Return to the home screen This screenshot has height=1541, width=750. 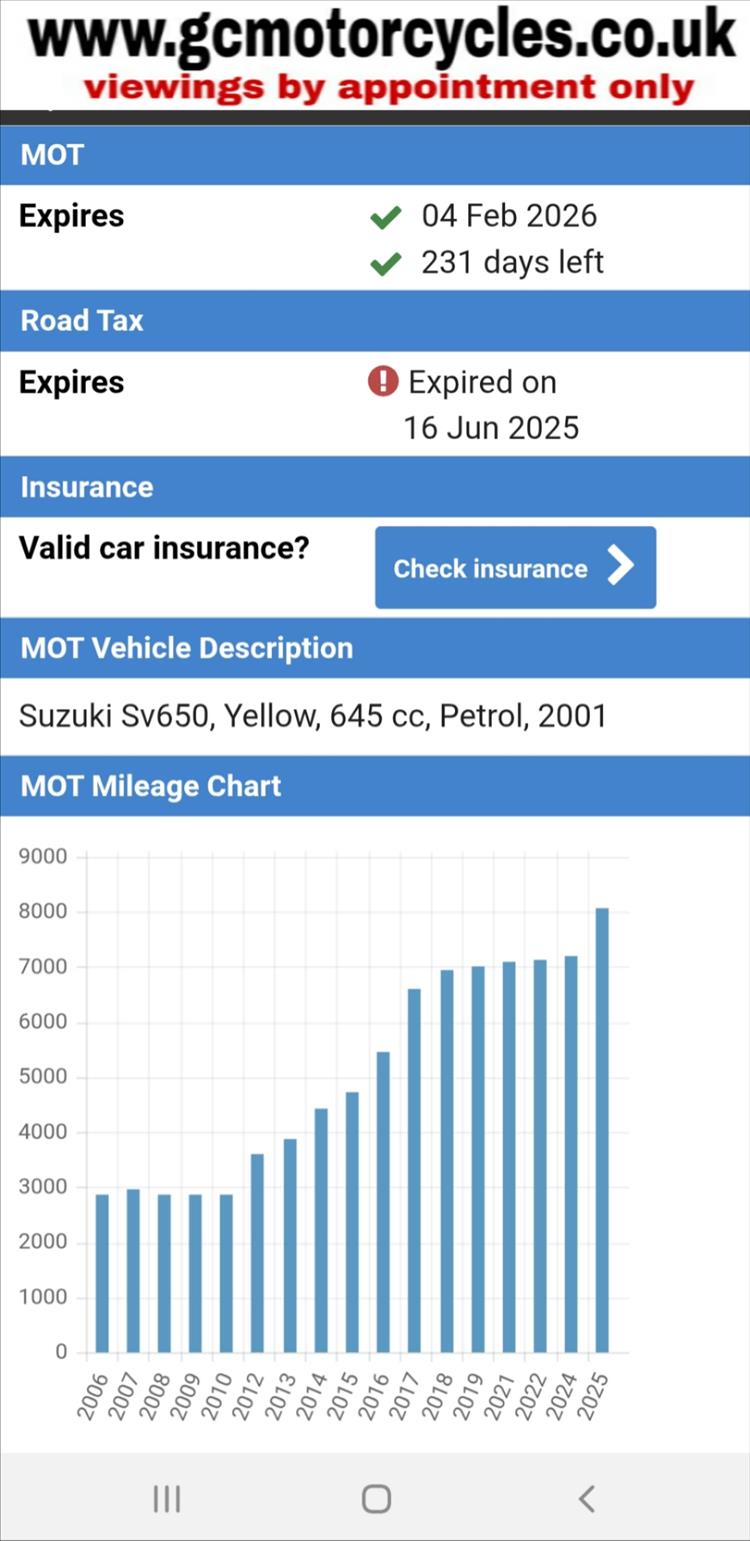click(x=376, y=1498)
